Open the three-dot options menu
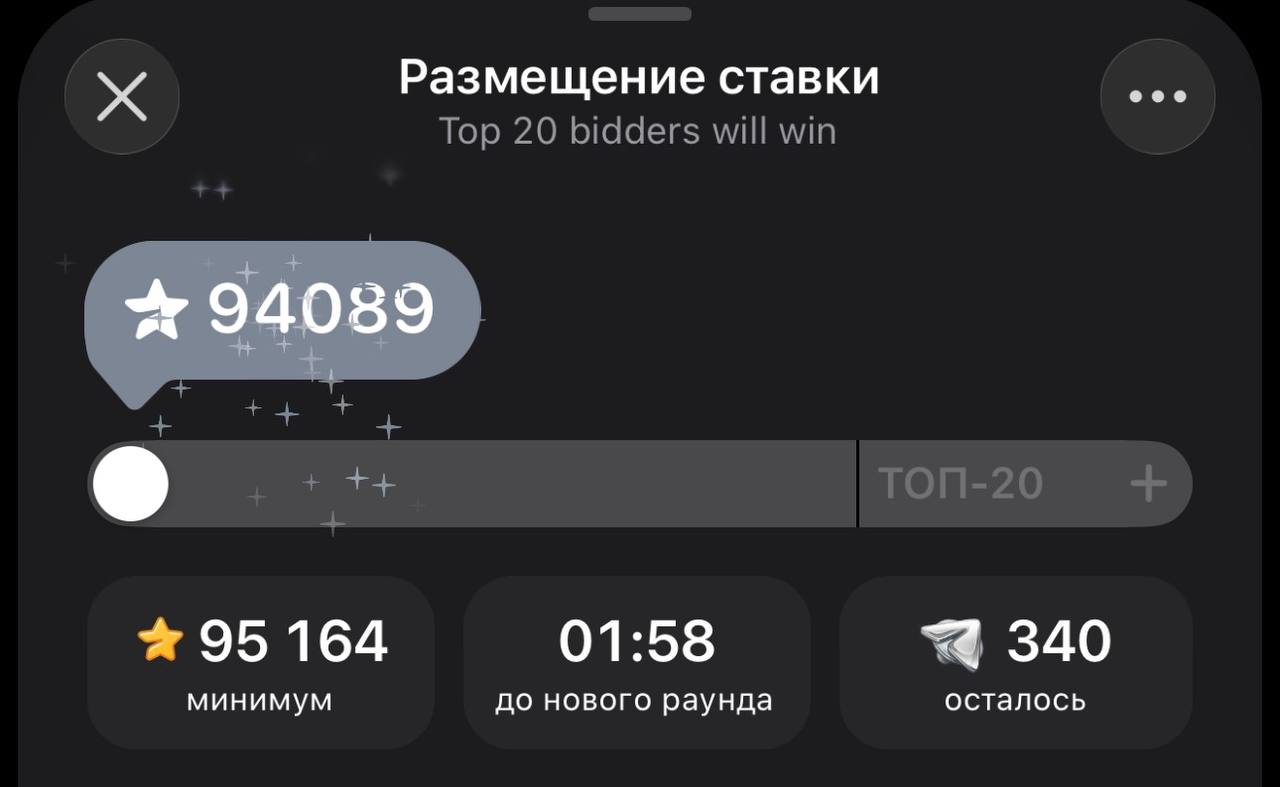Viewport: 1280px width, 787px height. (x=1157, y=97)
